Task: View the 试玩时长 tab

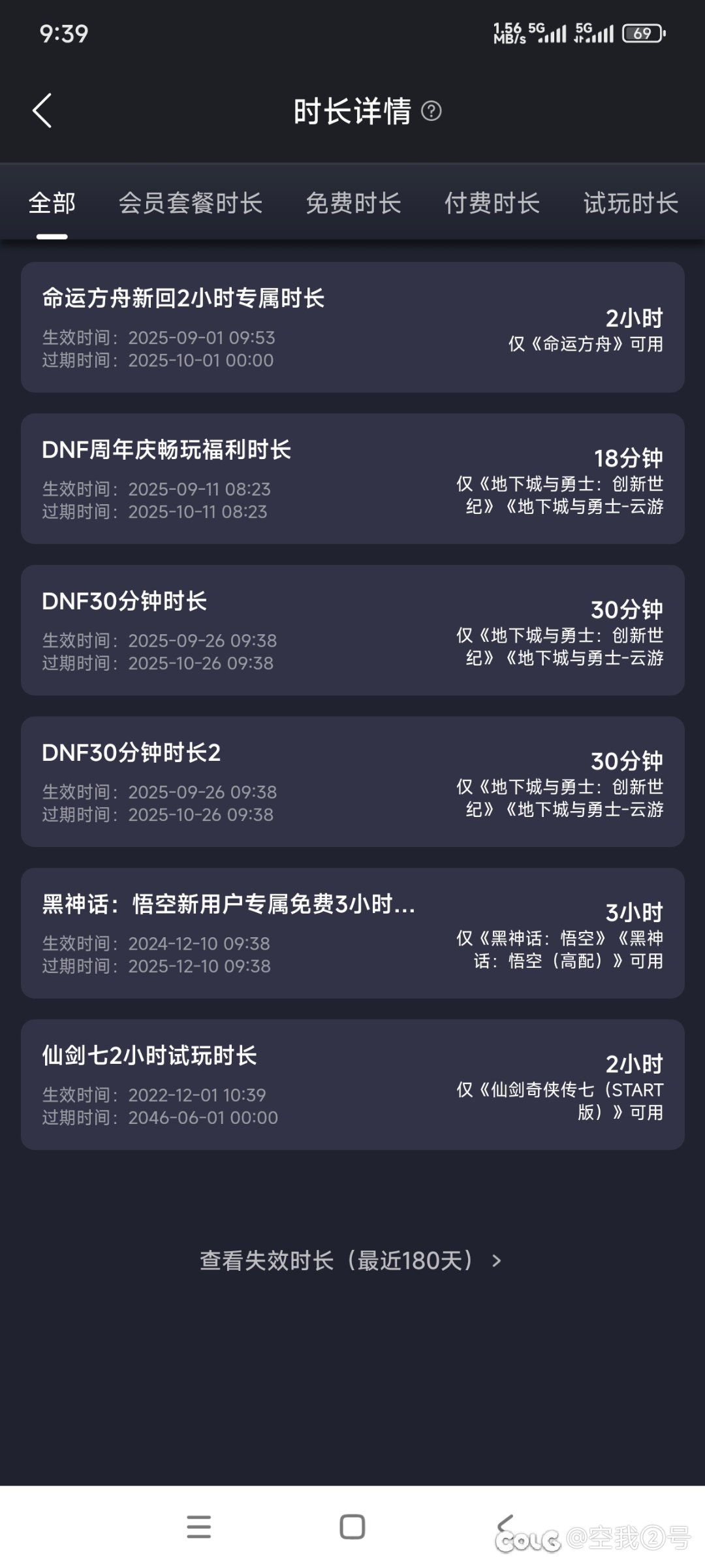Action: point(631,203)
